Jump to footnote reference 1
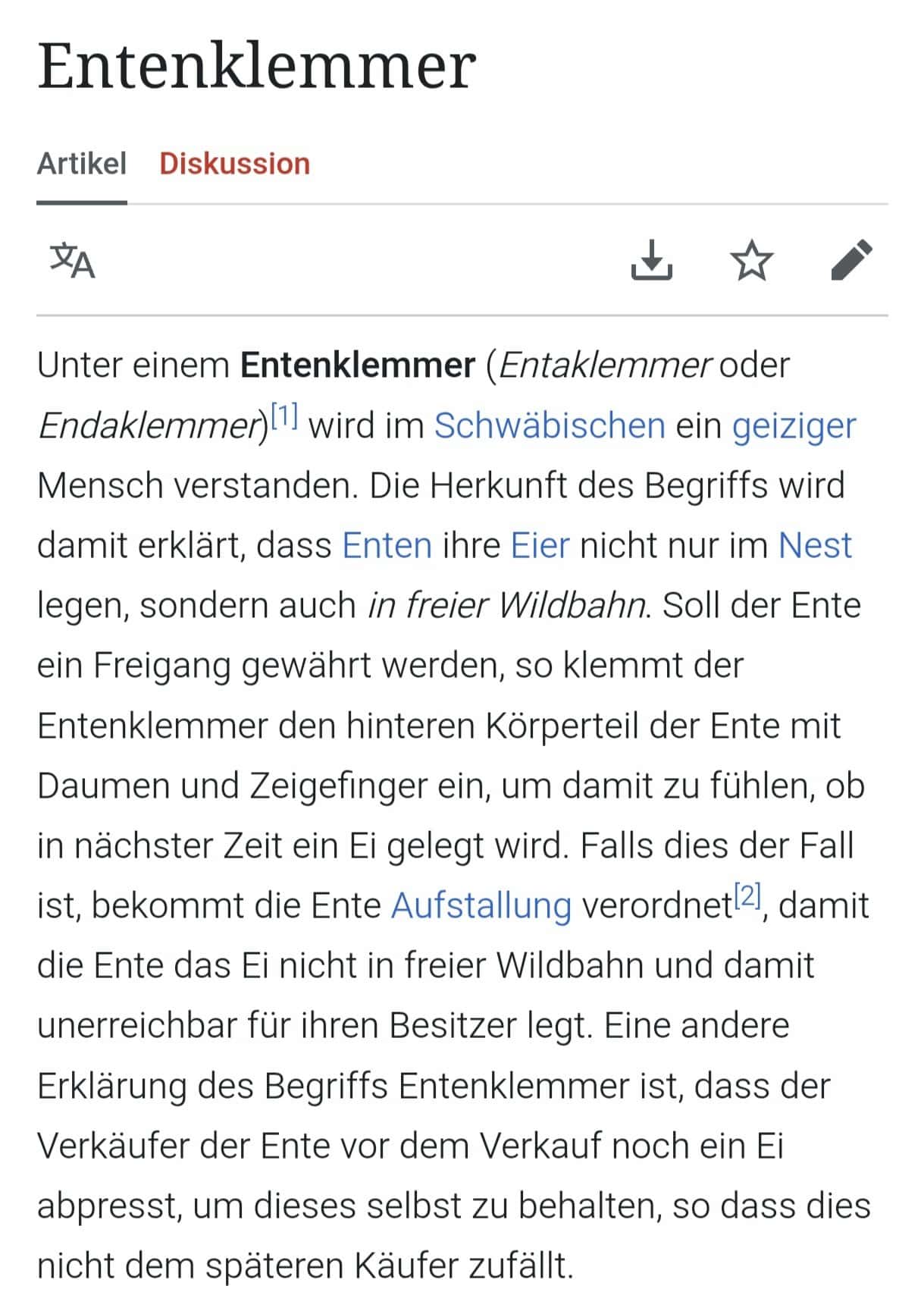The image size is (924, 1289). [284, 416]
